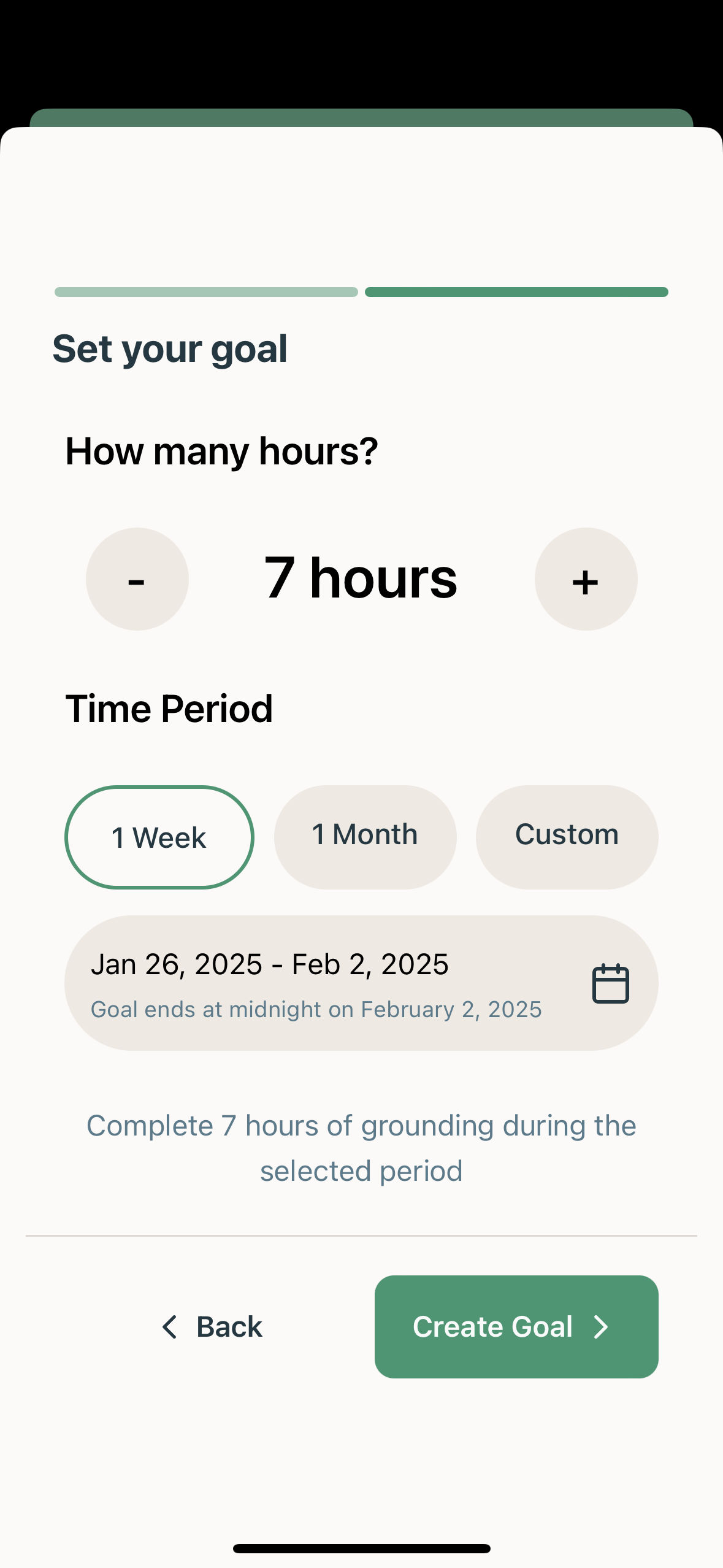Tap the goal ends at midnight text
The height and width of the screenshot is (1568, 723).
(316, 1009)
